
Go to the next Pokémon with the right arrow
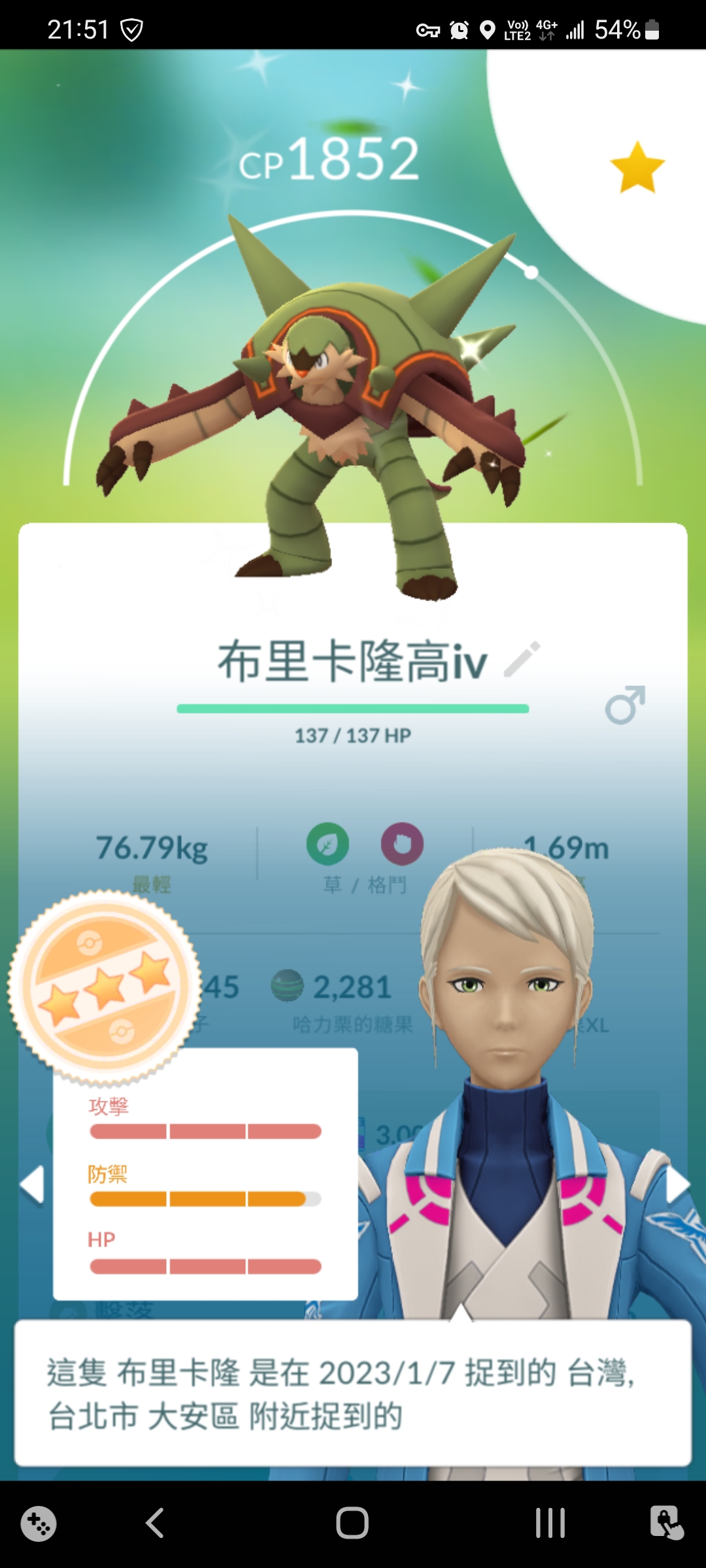(x=677, y=1184)
